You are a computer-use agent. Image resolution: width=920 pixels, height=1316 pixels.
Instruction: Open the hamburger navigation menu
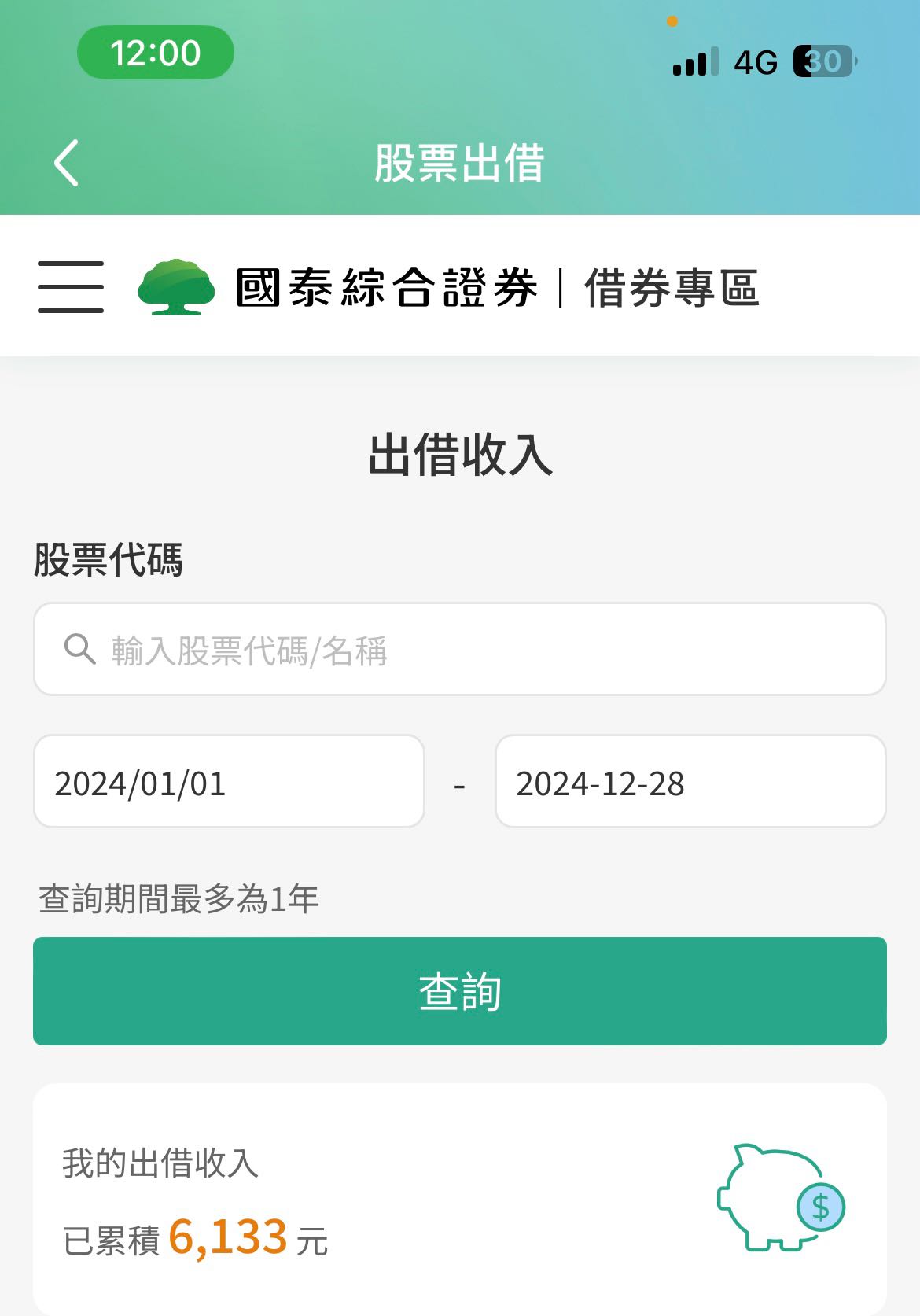[70, 286]
